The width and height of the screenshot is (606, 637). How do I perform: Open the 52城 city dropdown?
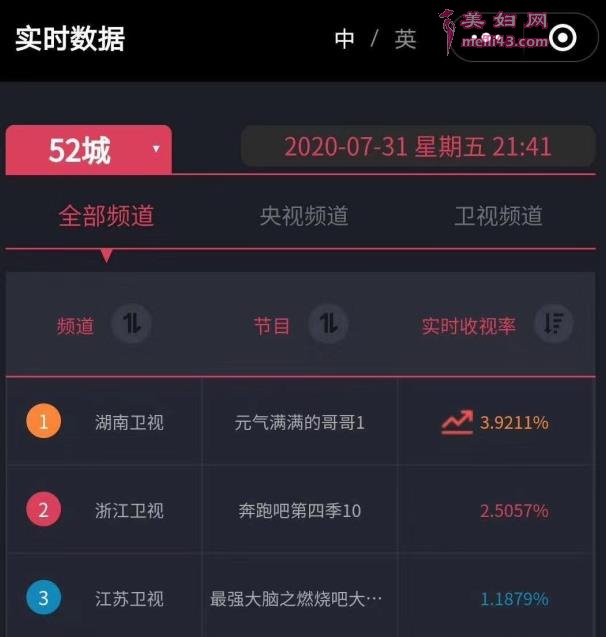coord(89,150)
